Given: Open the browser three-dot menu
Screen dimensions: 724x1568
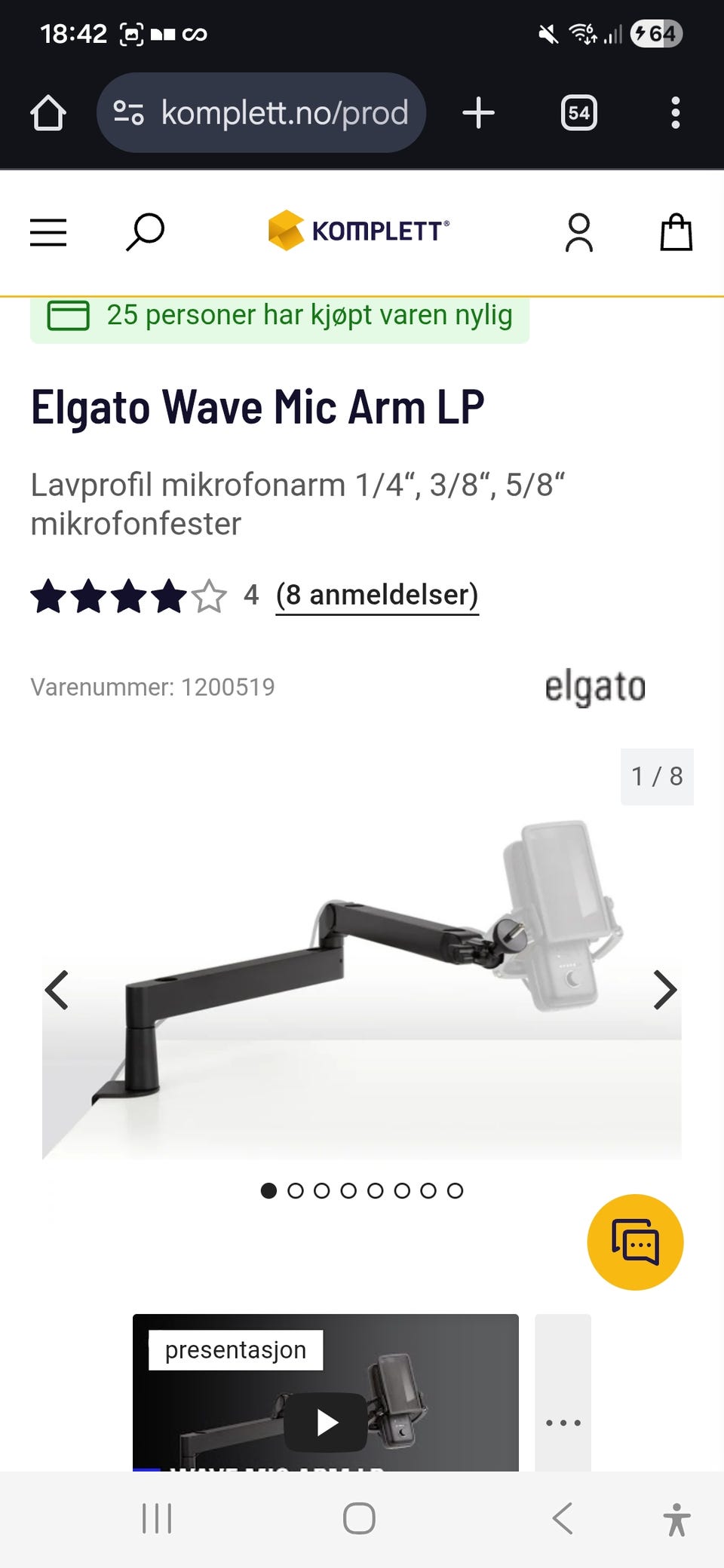Looking at the screenshot, I should click(x=675, y=113).
